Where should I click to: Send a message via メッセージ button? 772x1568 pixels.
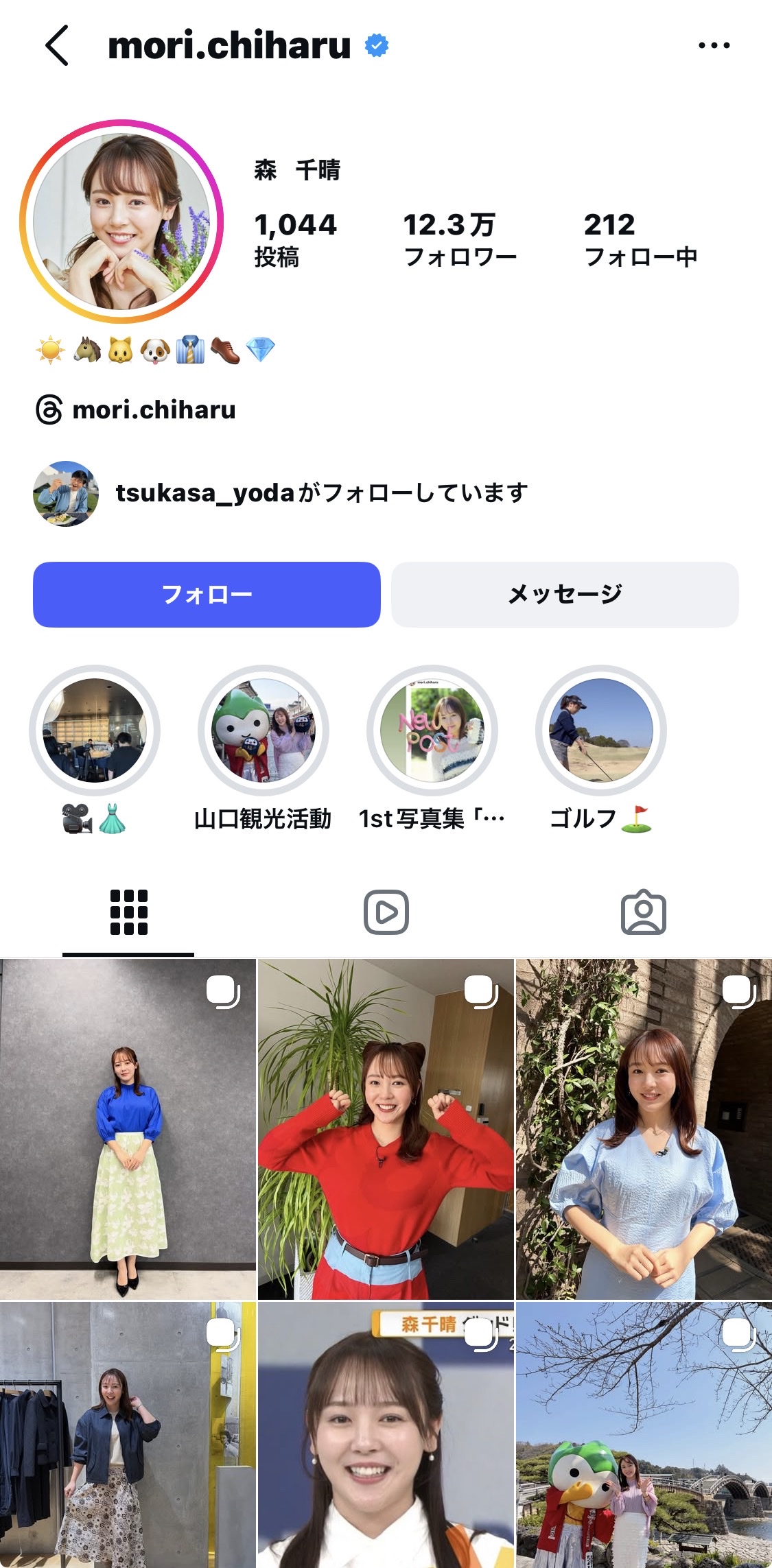565,594
